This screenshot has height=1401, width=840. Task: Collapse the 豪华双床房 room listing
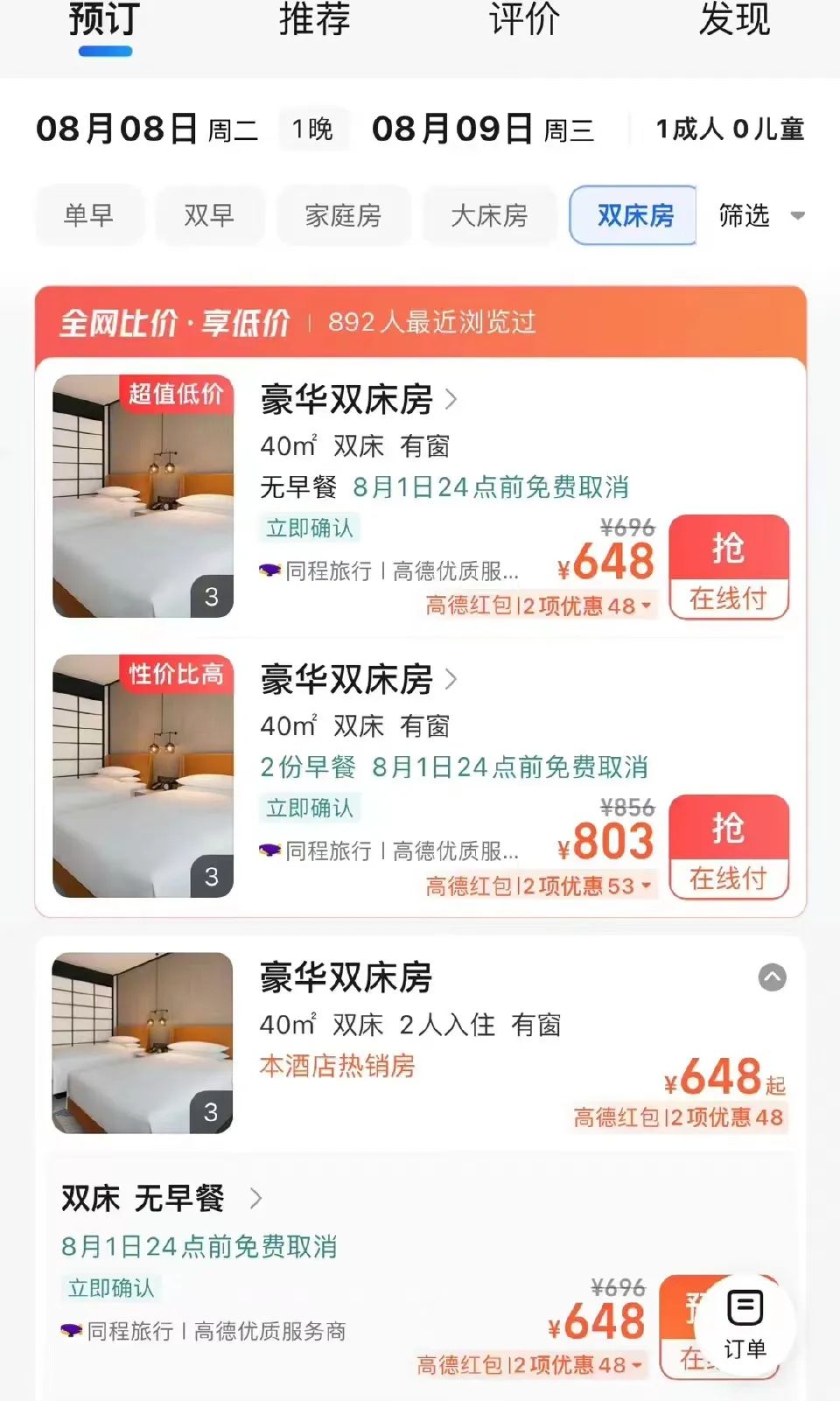coord(772,977)
